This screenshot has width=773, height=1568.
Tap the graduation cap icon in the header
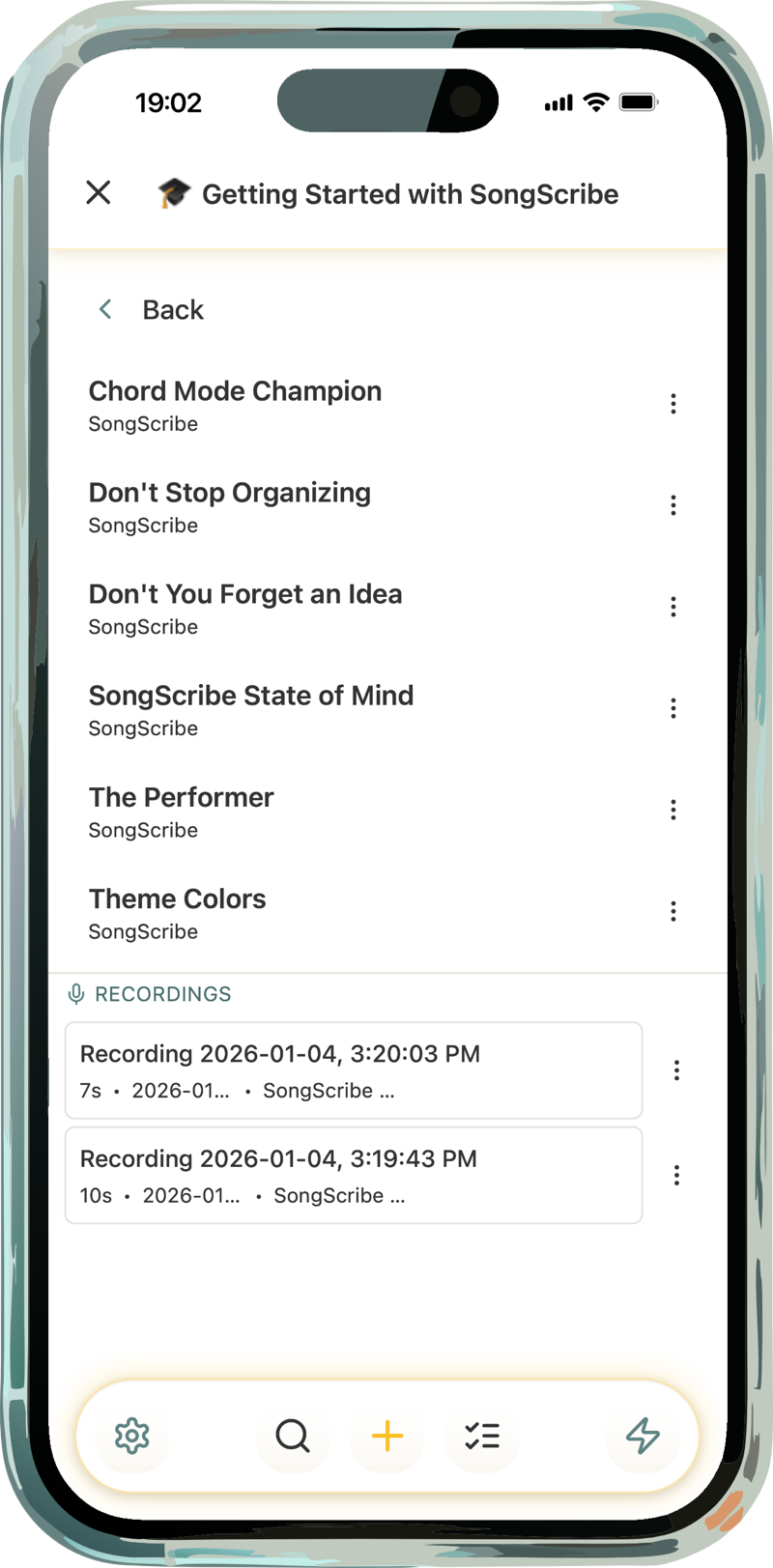170,193
